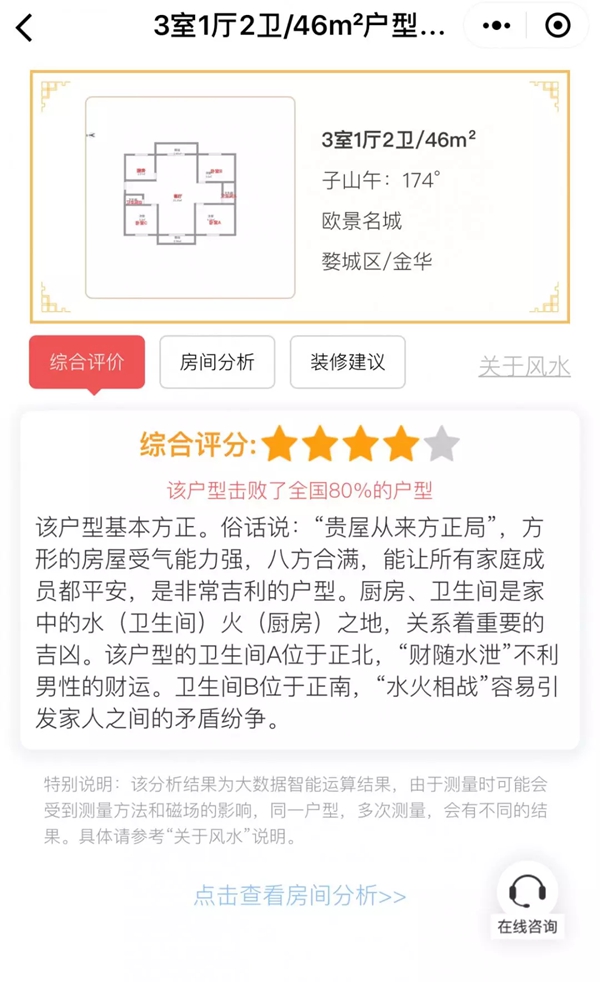Go back using the top-left arrow
This screenshot has width=600, height=982.
pos(26,27)
